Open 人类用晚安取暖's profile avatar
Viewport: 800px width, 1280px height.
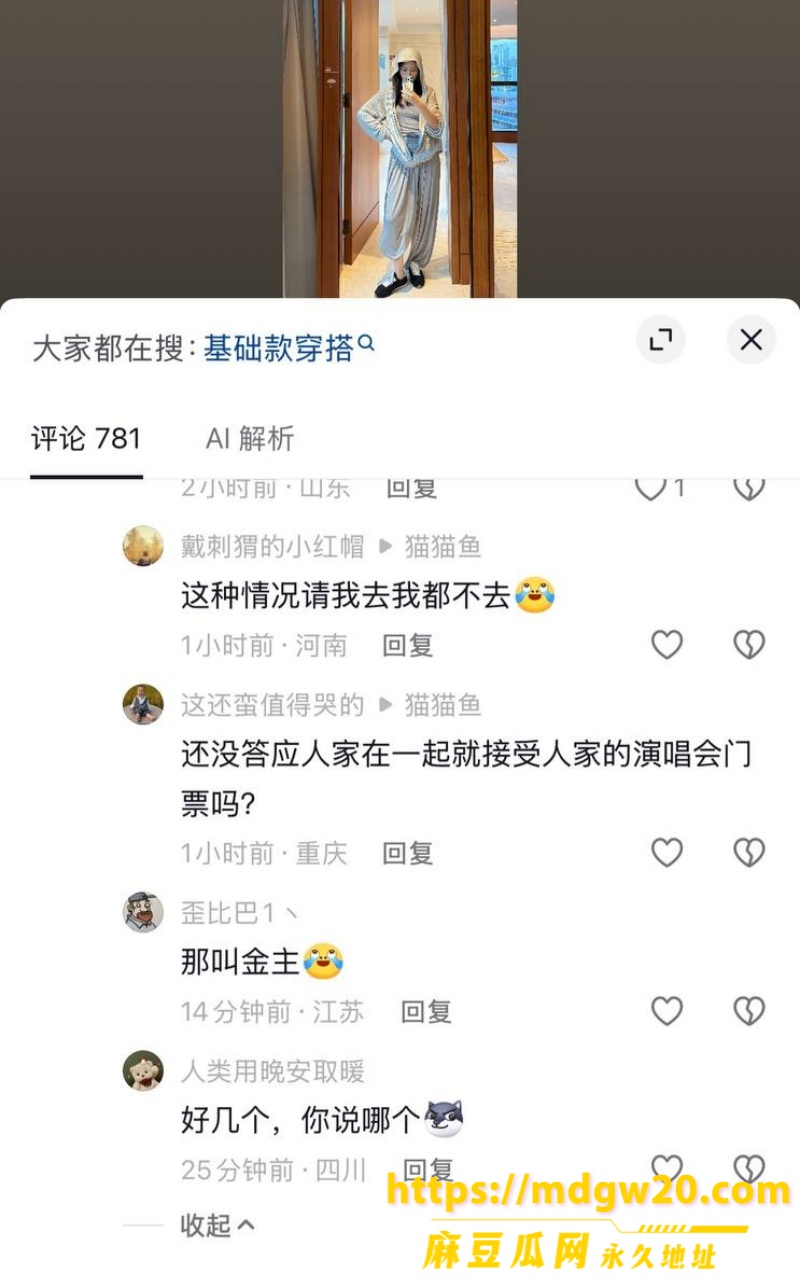pos(143,1071)
